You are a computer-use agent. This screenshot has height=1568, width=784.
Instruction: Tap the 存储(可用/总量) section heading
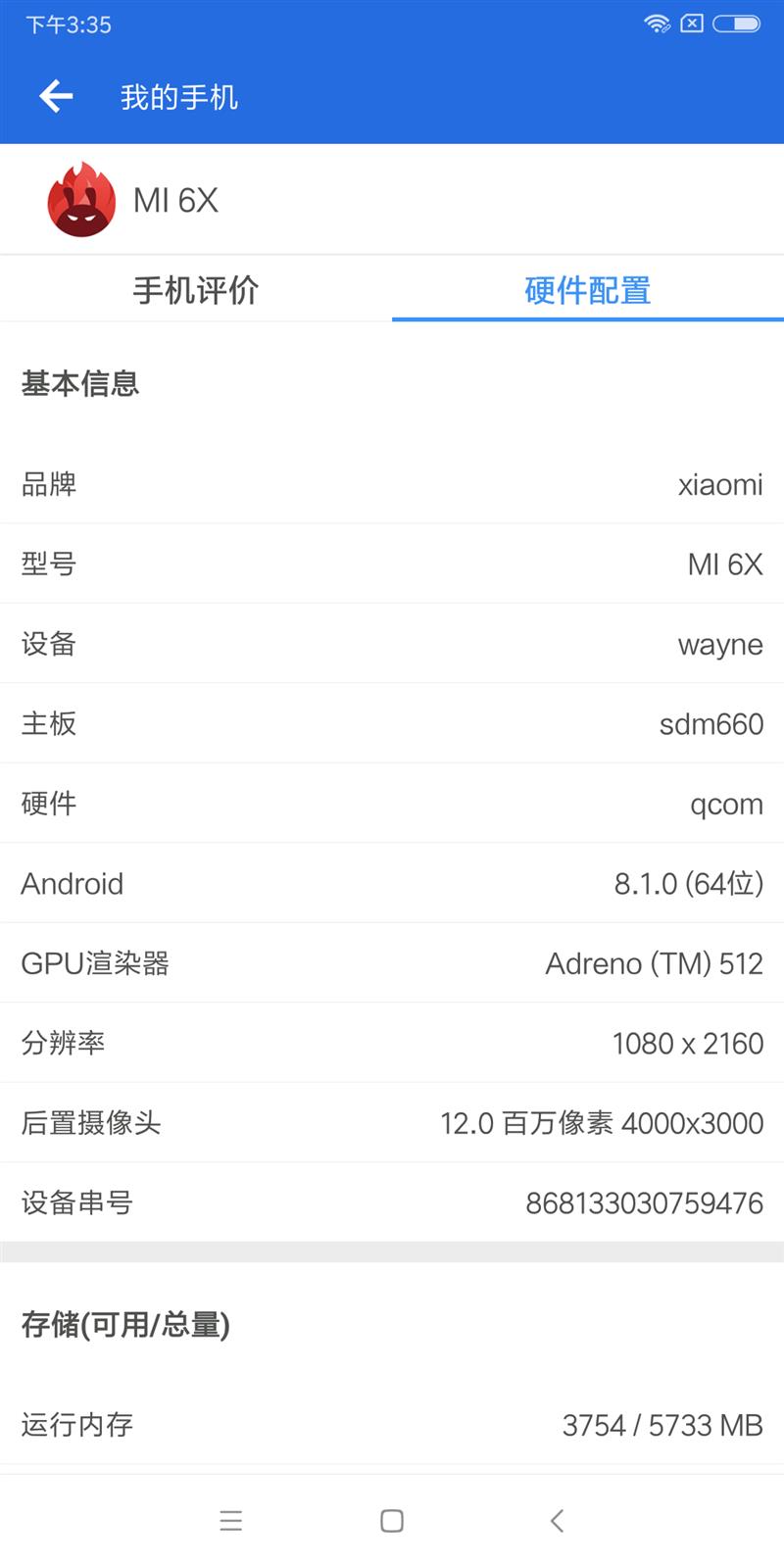[125, 1327]
